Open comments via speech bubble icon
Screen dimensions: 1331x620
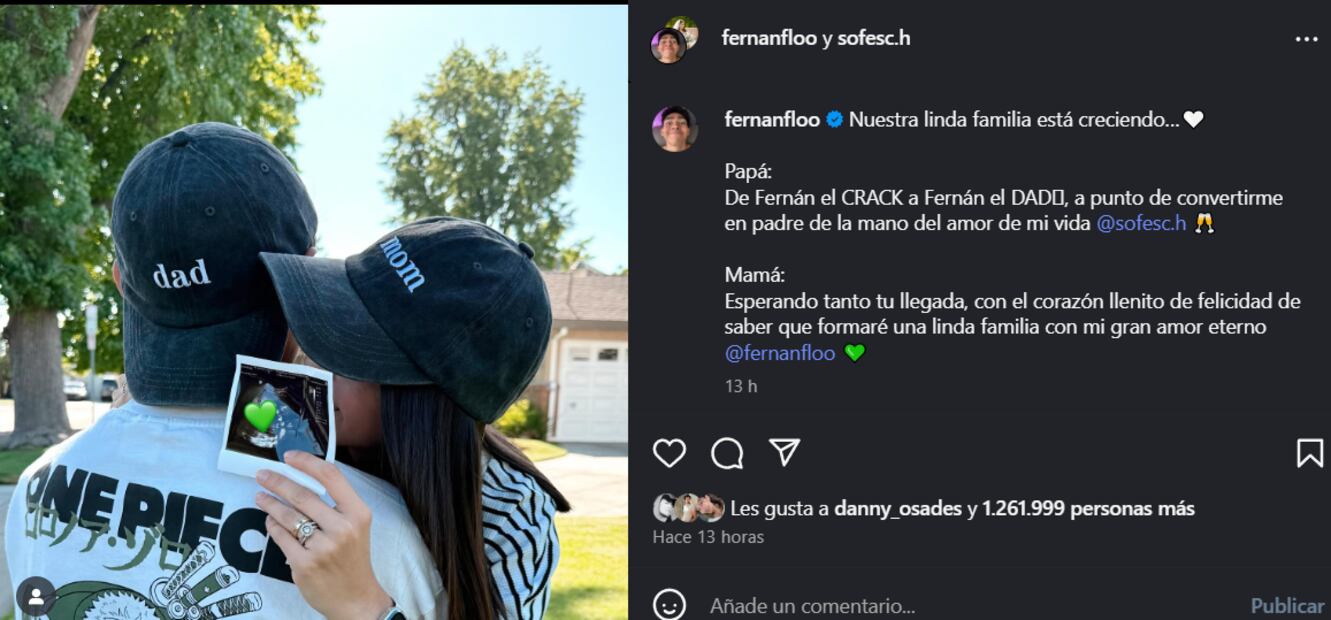[x=727, y=454]
